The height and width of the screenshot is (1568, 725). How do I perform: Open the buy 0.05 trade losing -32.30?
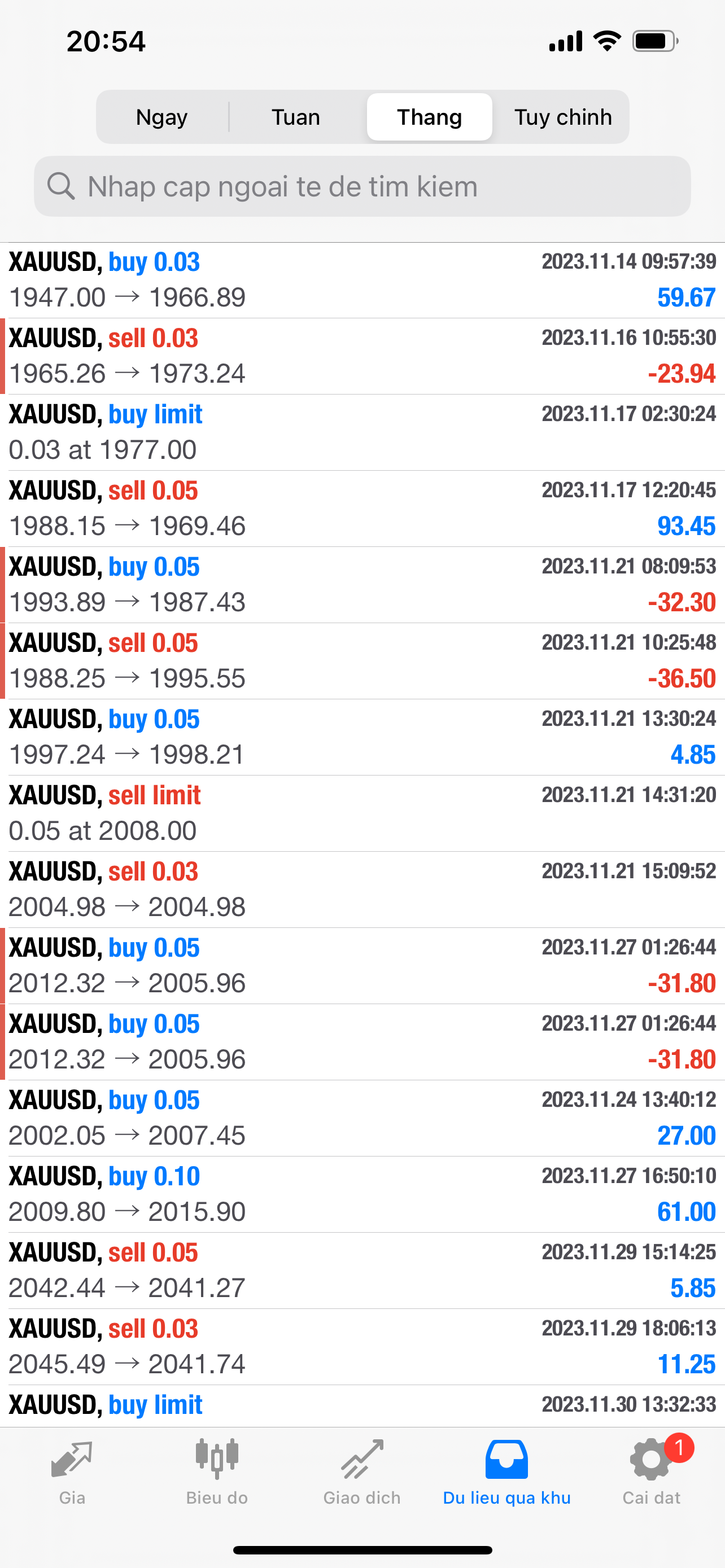362,584
